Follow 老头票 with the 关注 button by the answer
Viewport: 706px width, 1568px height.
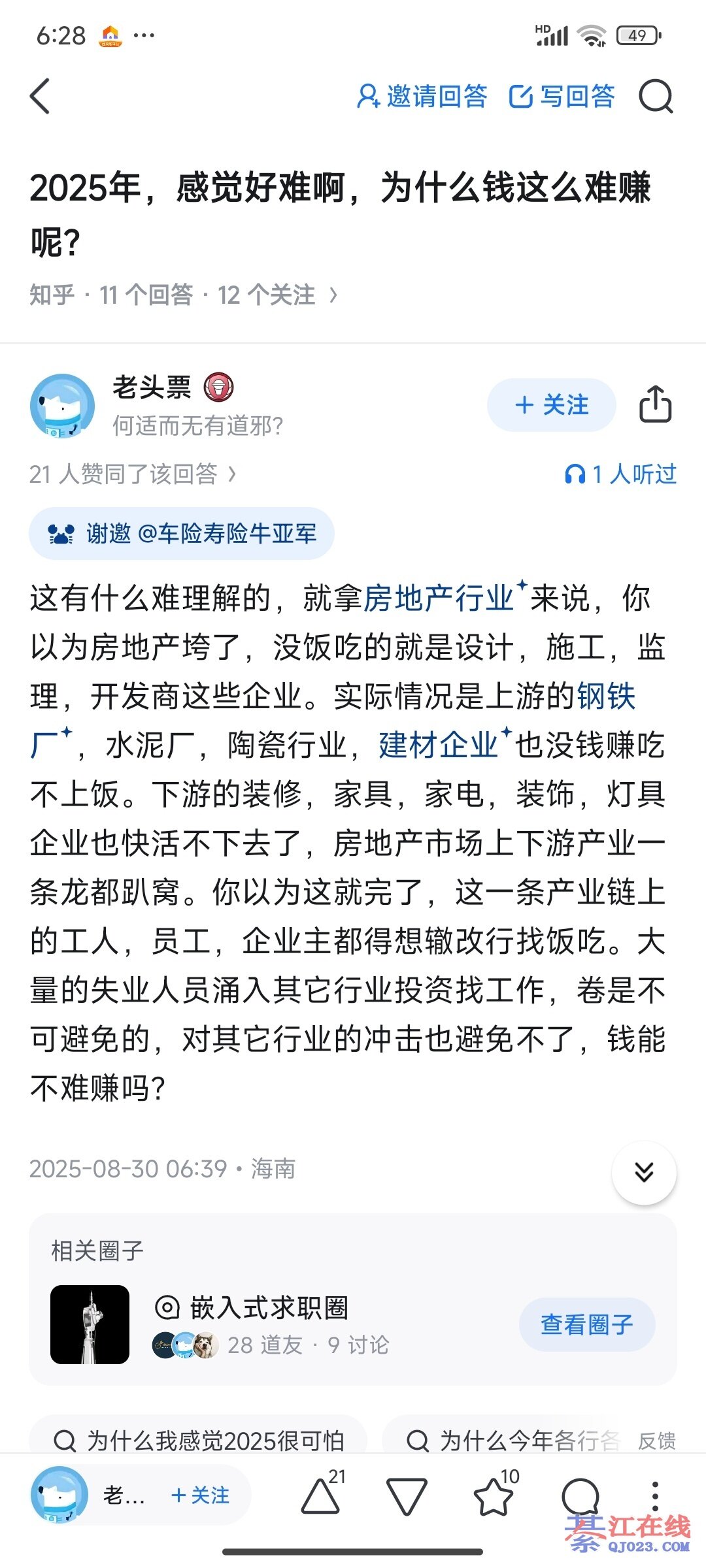[x=552, y=405]
